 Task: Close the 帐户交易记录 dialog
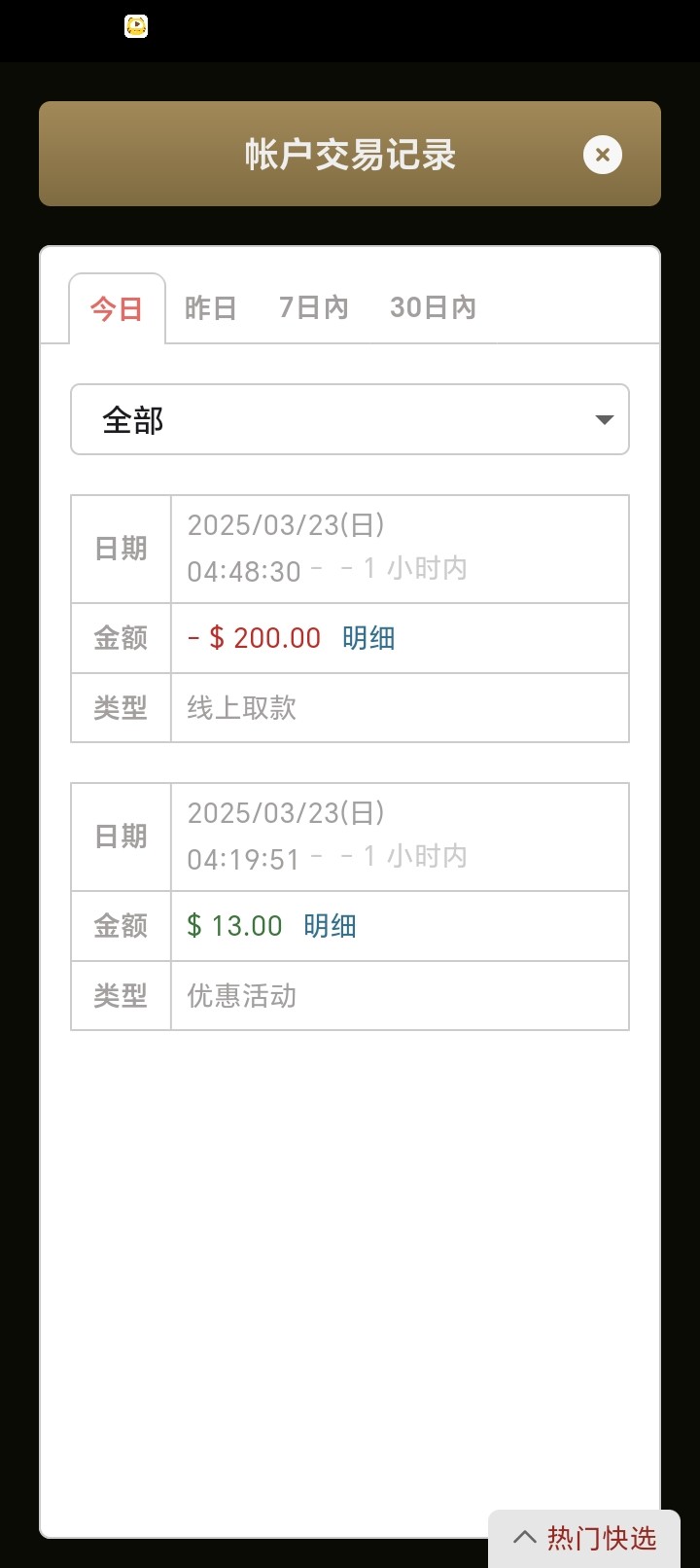pyautogui.click(x=603, y=155)
